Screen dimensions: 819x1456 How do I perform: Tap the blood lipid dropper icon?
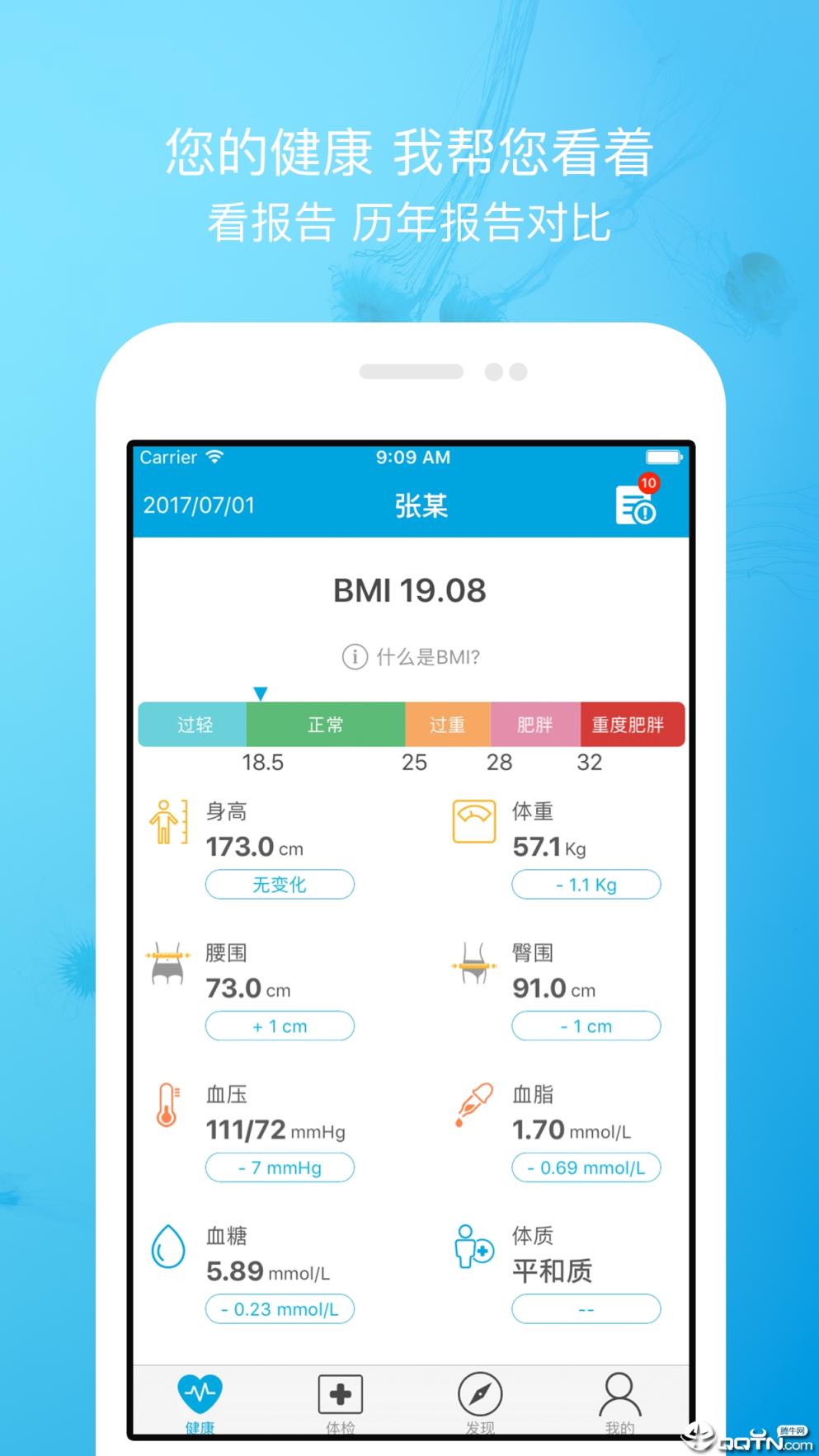473,1106
